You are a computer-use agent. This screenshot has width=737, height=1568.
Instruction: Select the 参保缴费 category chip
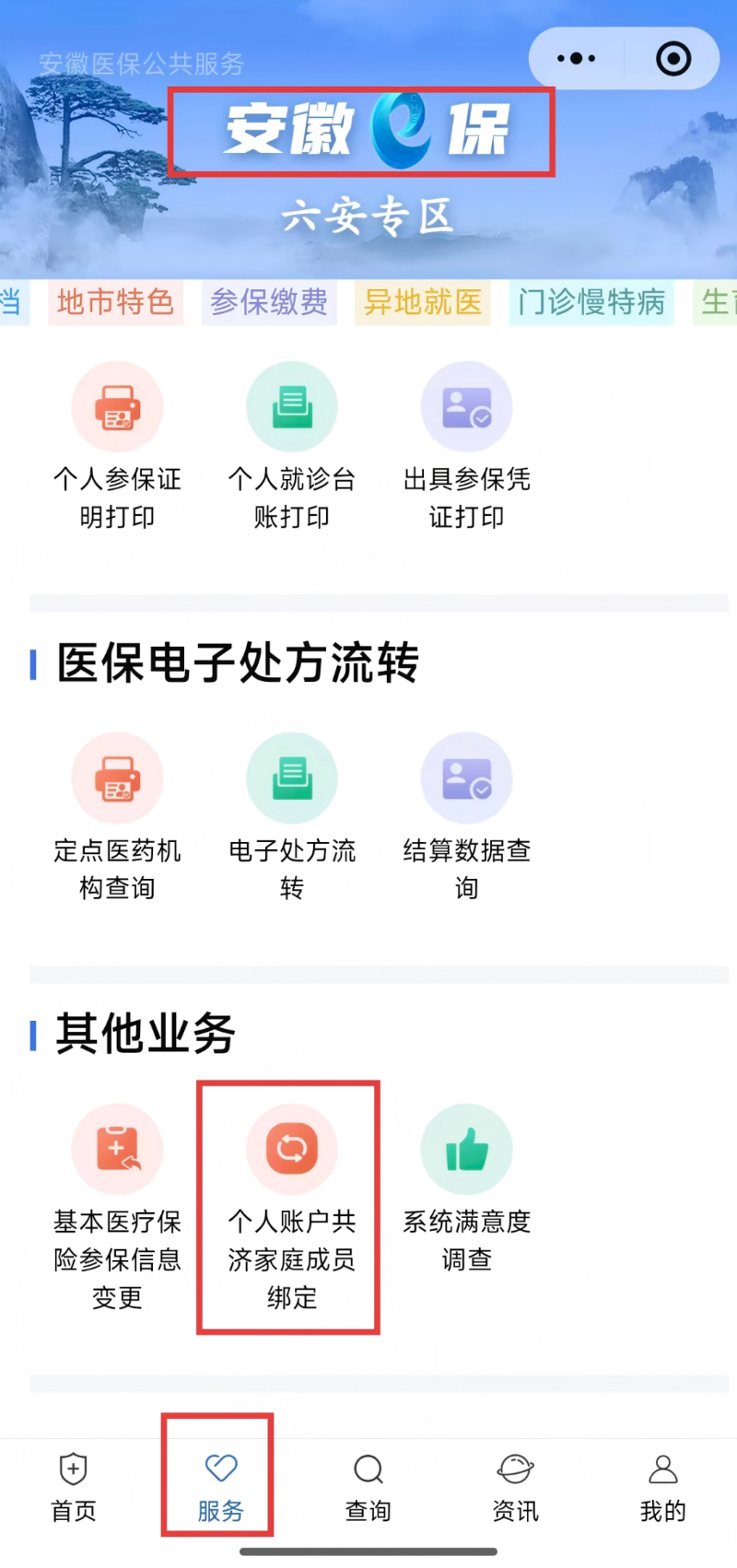[x=269, y=302]
